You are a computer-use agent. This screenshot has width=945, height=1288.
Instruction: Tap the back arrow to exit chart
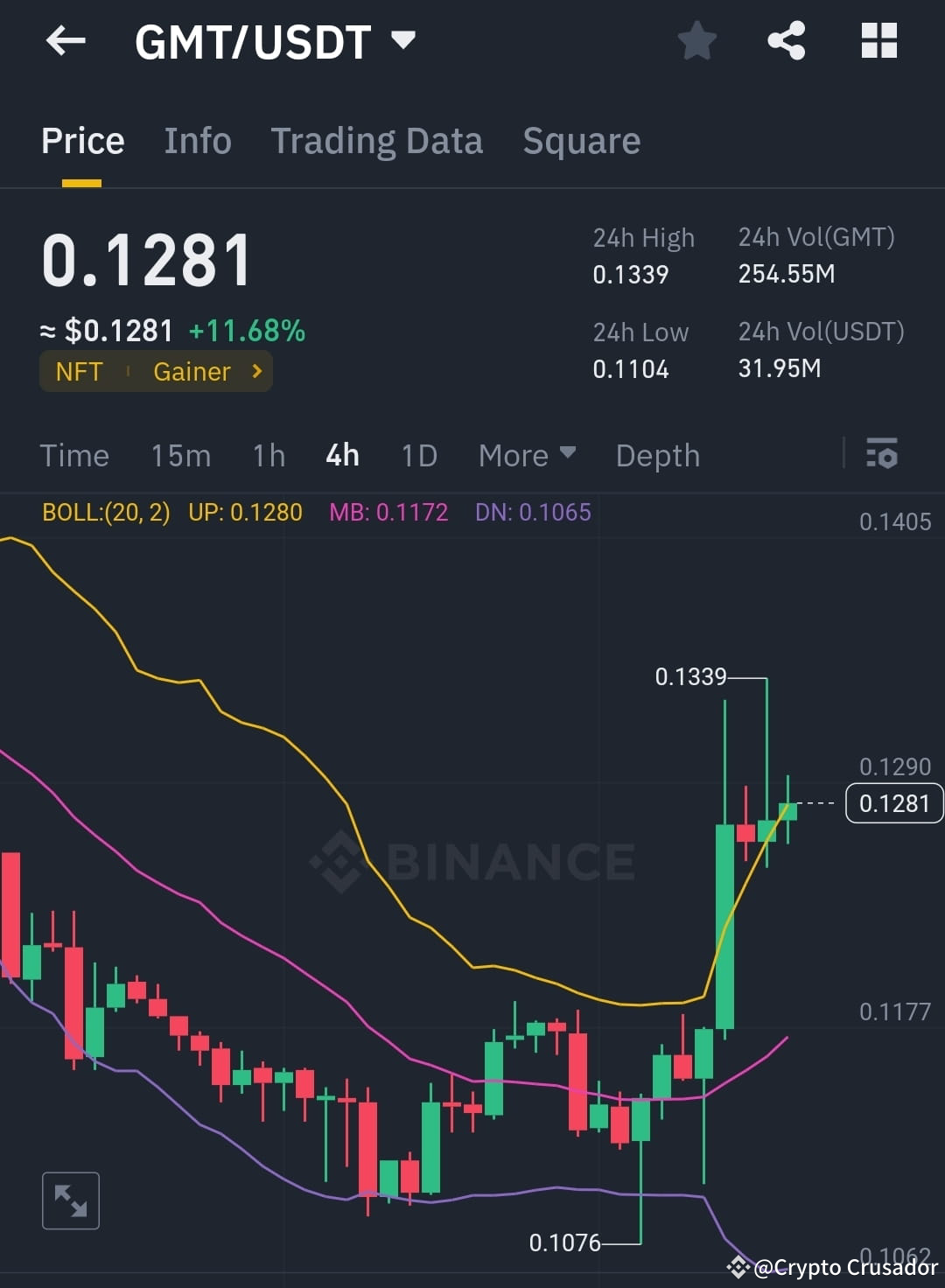tap(66, 40)
